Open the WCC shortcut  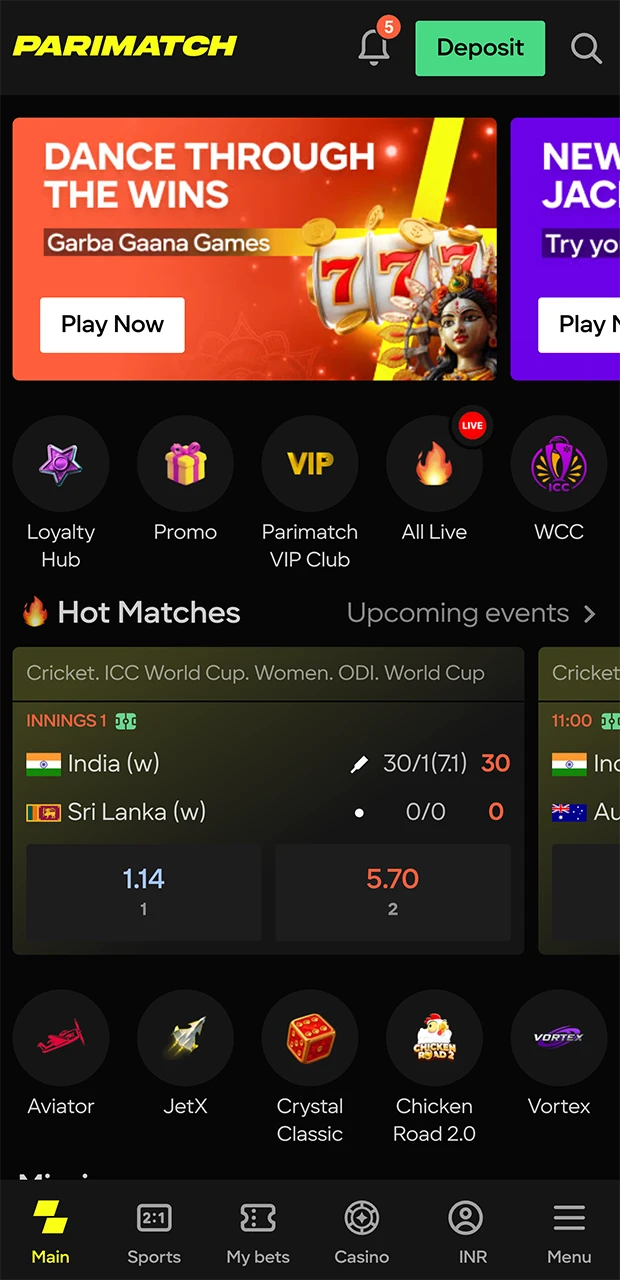558,465
